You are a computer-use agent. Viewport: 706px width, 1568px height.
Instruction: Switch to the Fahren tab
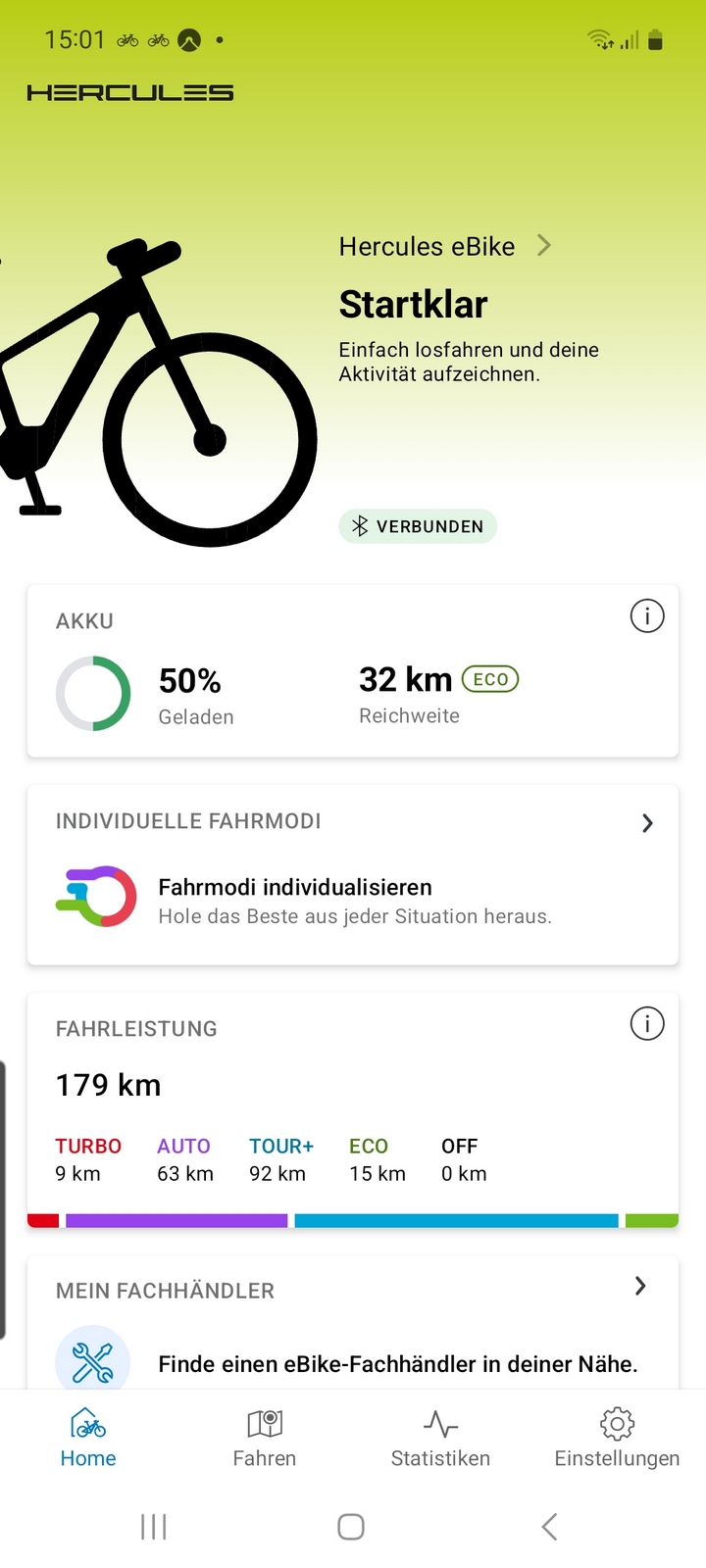pyautogui.click(x=265, y=1438)
